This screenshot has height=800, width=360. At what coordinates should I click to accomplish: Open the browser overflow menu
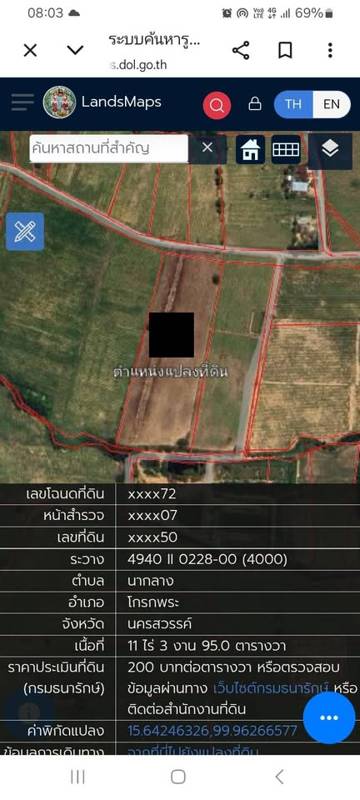330,50
